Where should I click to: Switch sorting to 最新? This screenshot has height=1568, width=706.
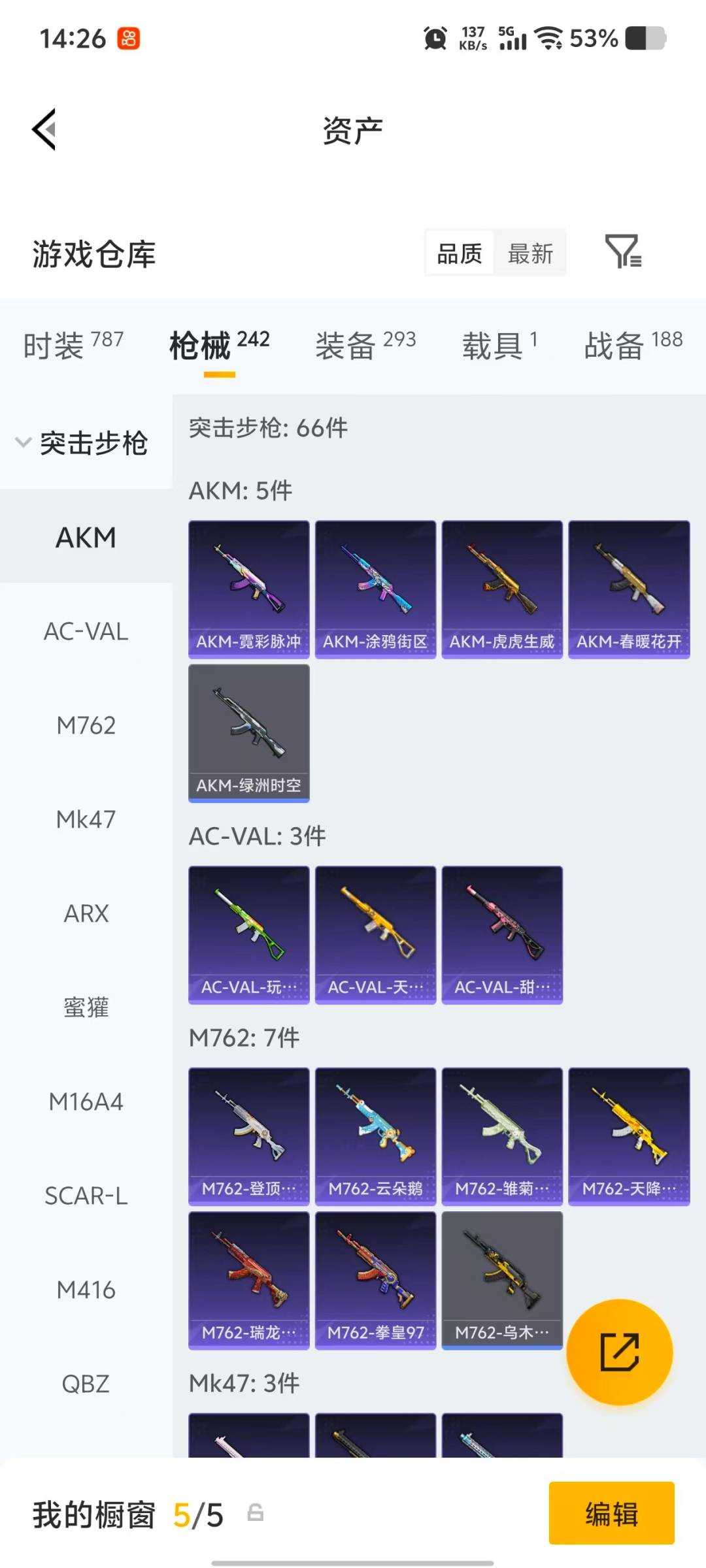(531, 253)
